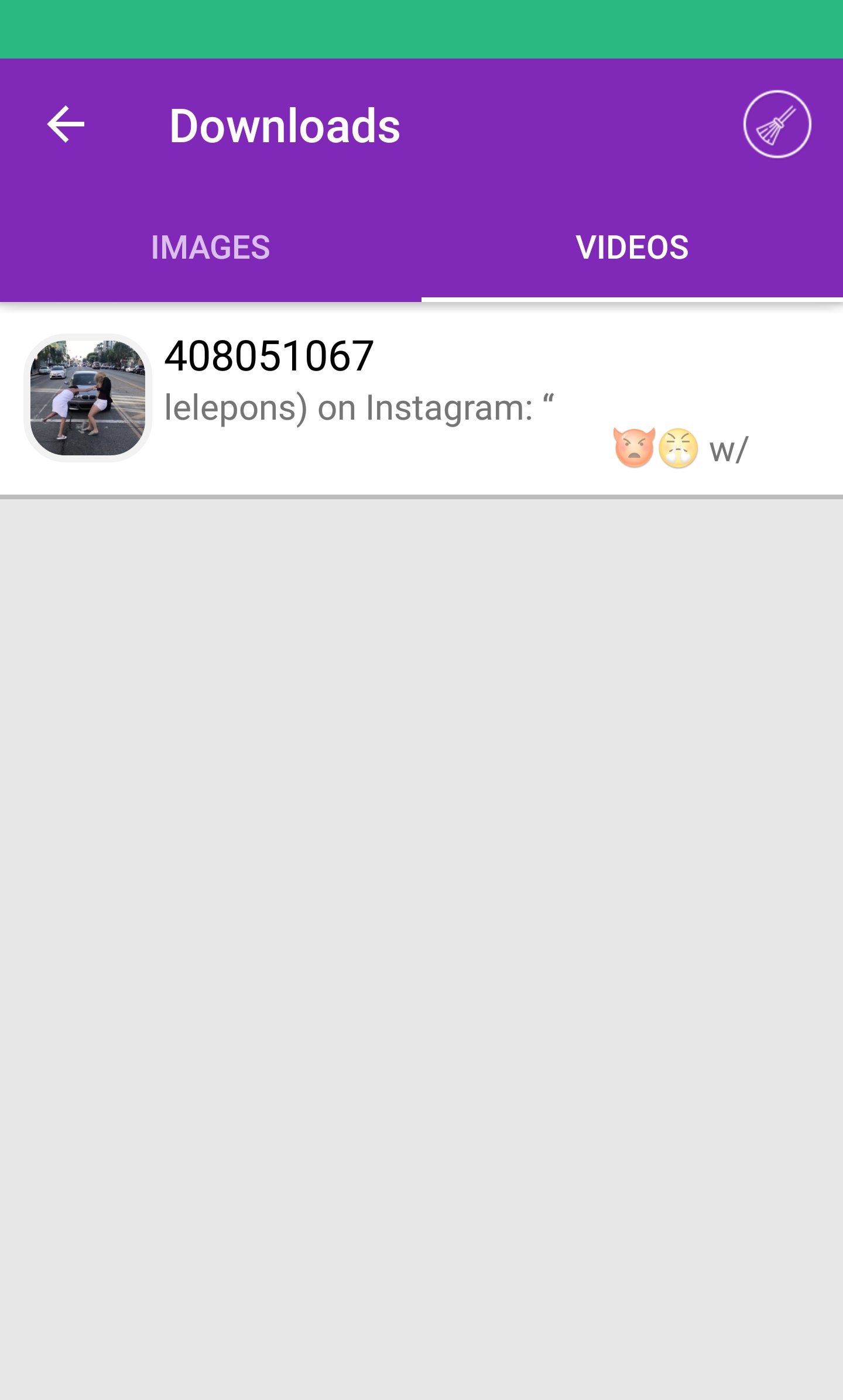Viewport: 843px width, 1400px height.
Task: Tap the broom clear-downloads icon
Action: 777,124
